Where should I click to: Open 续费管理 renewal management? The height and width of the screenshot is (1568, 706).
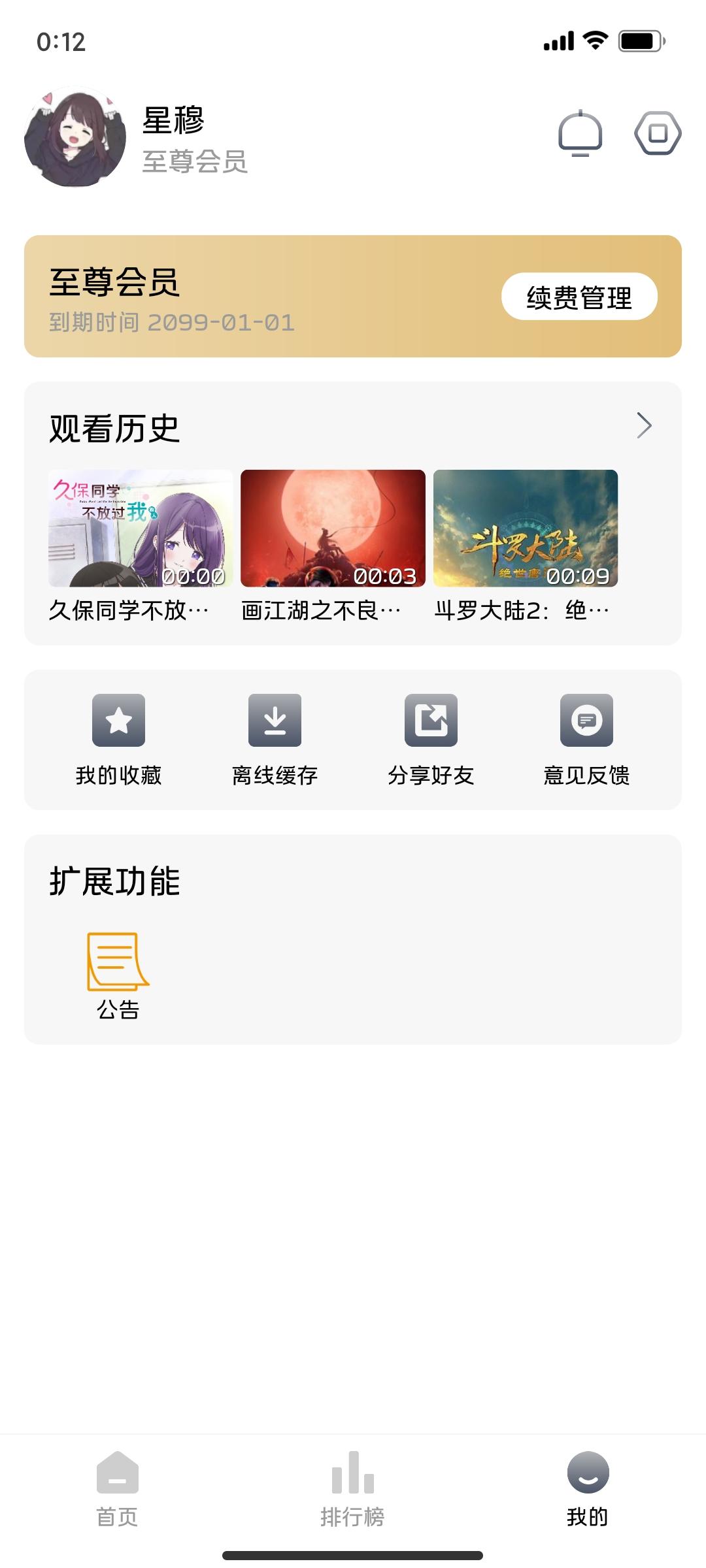(x=579, y=297)
